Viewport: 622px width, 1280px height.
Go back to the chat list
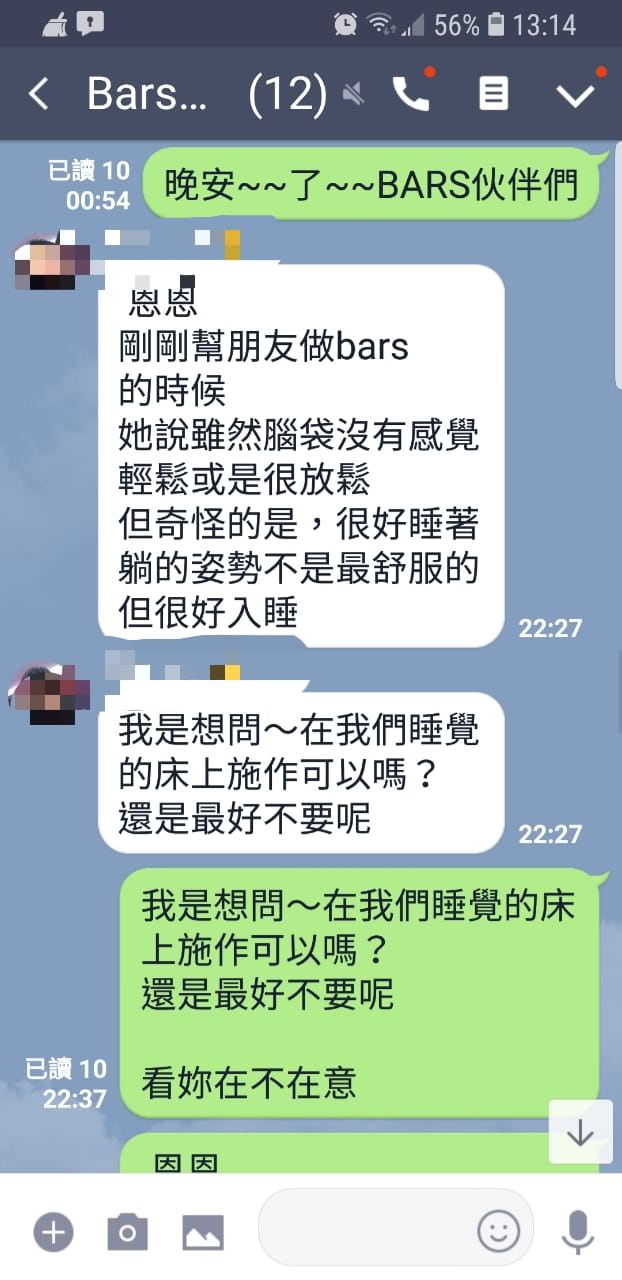[x=38, y=94]
